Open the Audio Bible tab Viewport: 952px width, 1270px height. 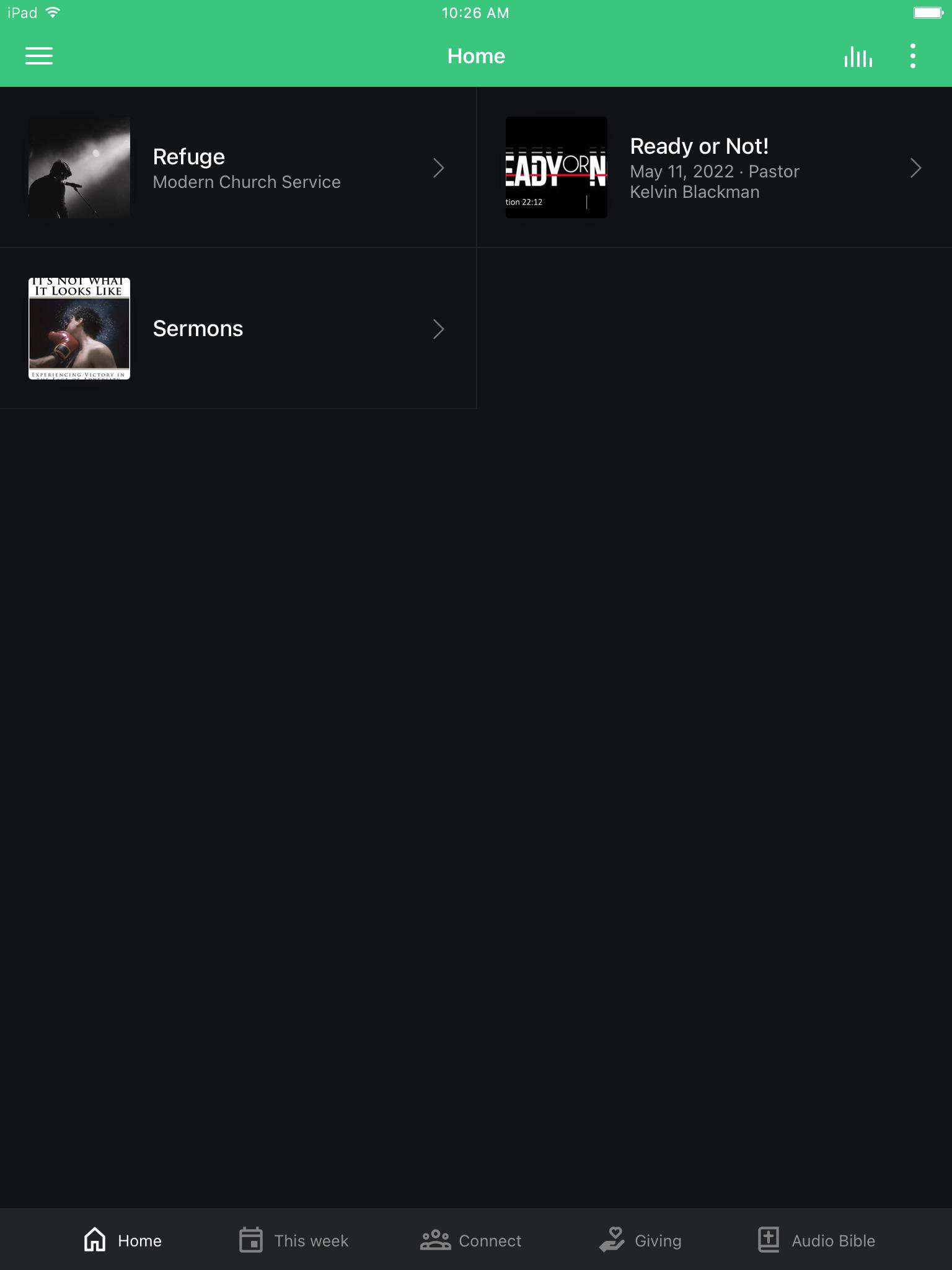(x=817, y=1240)
